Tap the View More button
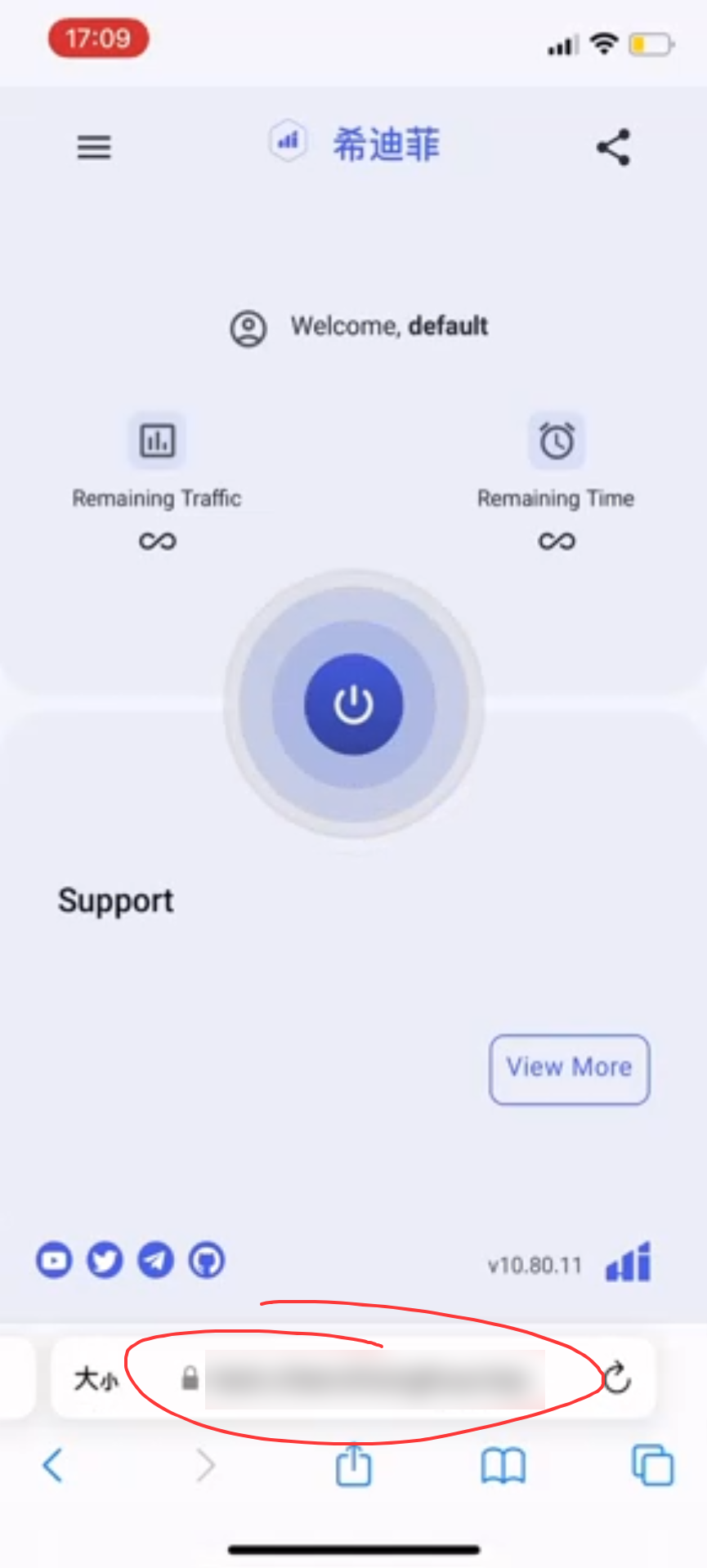This screenshot has width=707, height=1568. [569, 1069]
